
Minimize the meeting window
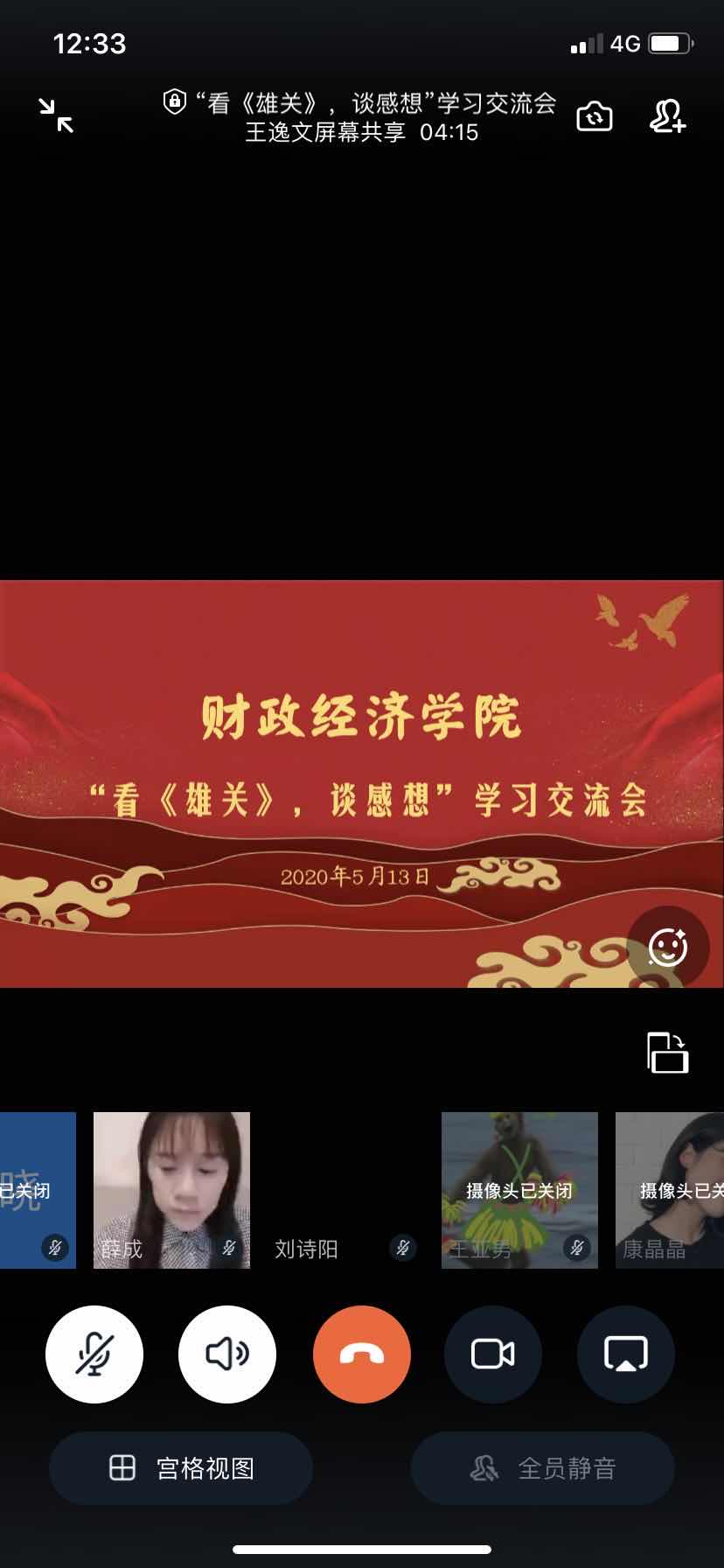pyautogui.click(x=56, y=115)
